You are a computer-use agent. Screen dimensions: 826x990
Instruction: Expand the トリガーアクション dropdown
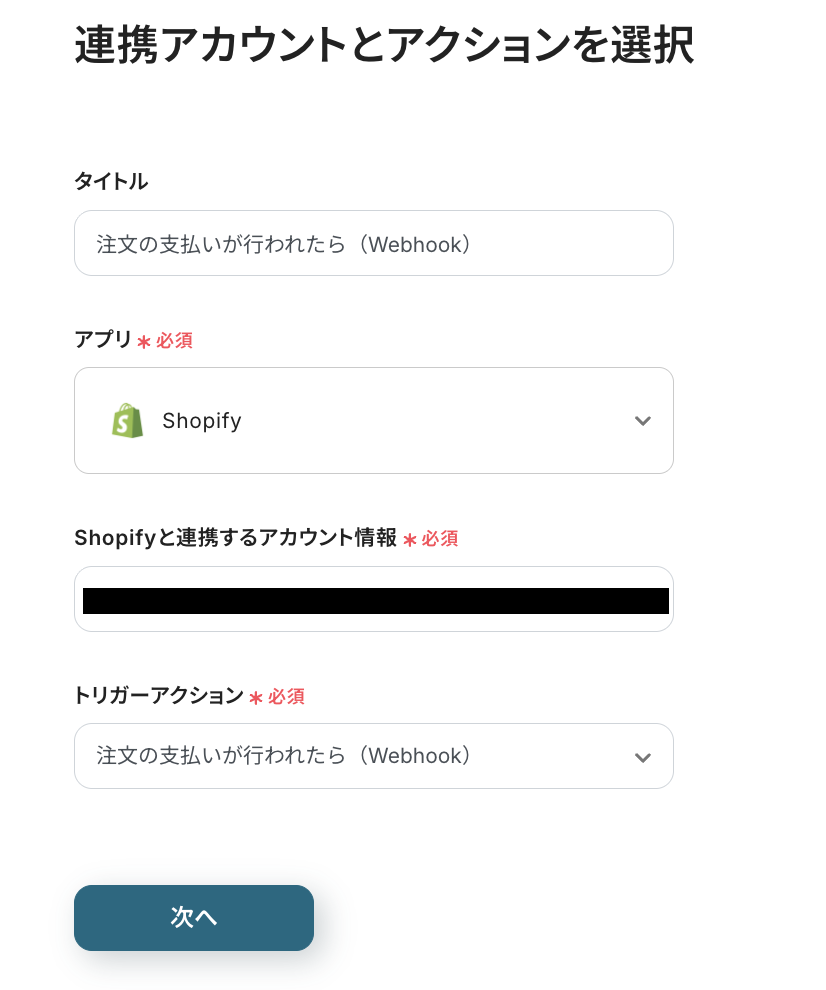(373, 756)
